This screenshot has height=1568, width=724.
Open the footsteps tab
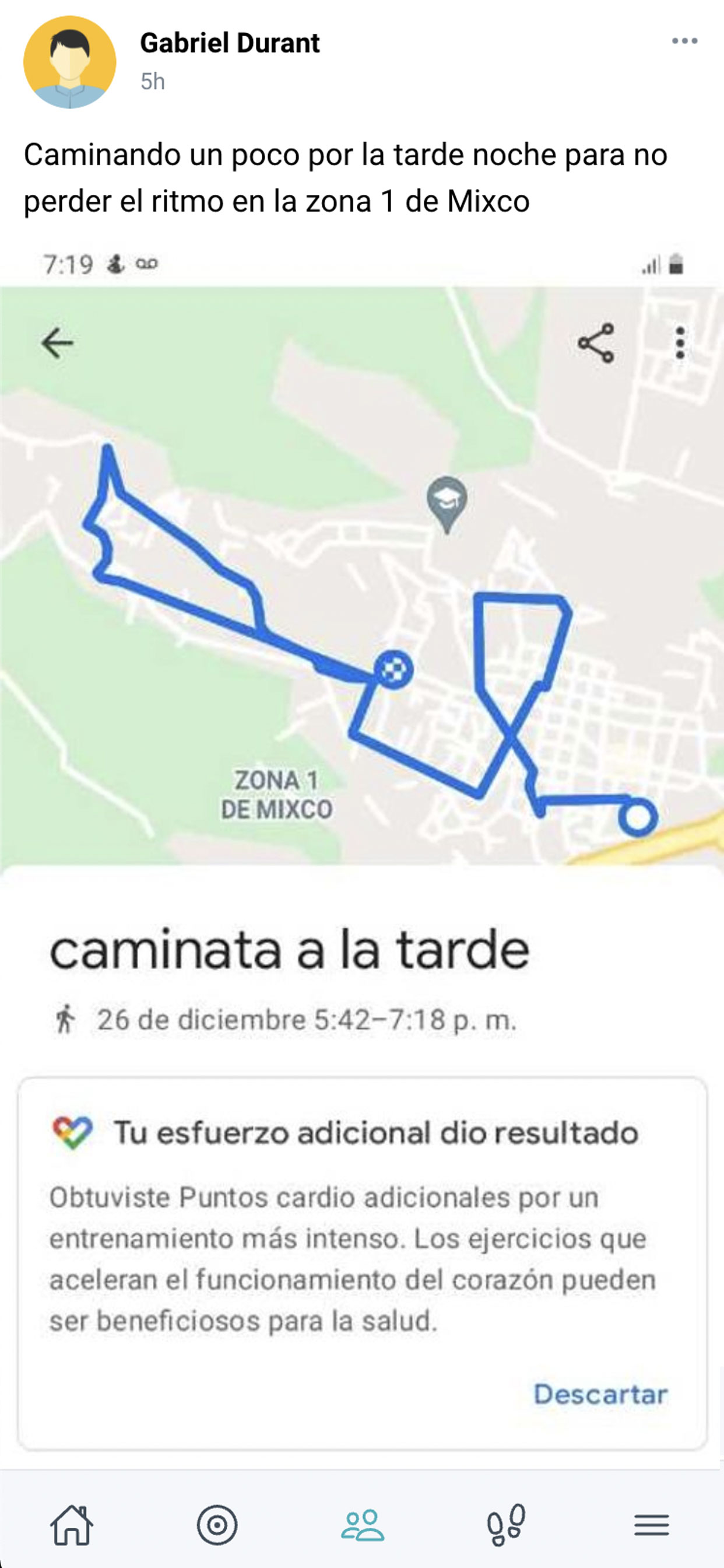[x=506, y=1525]
